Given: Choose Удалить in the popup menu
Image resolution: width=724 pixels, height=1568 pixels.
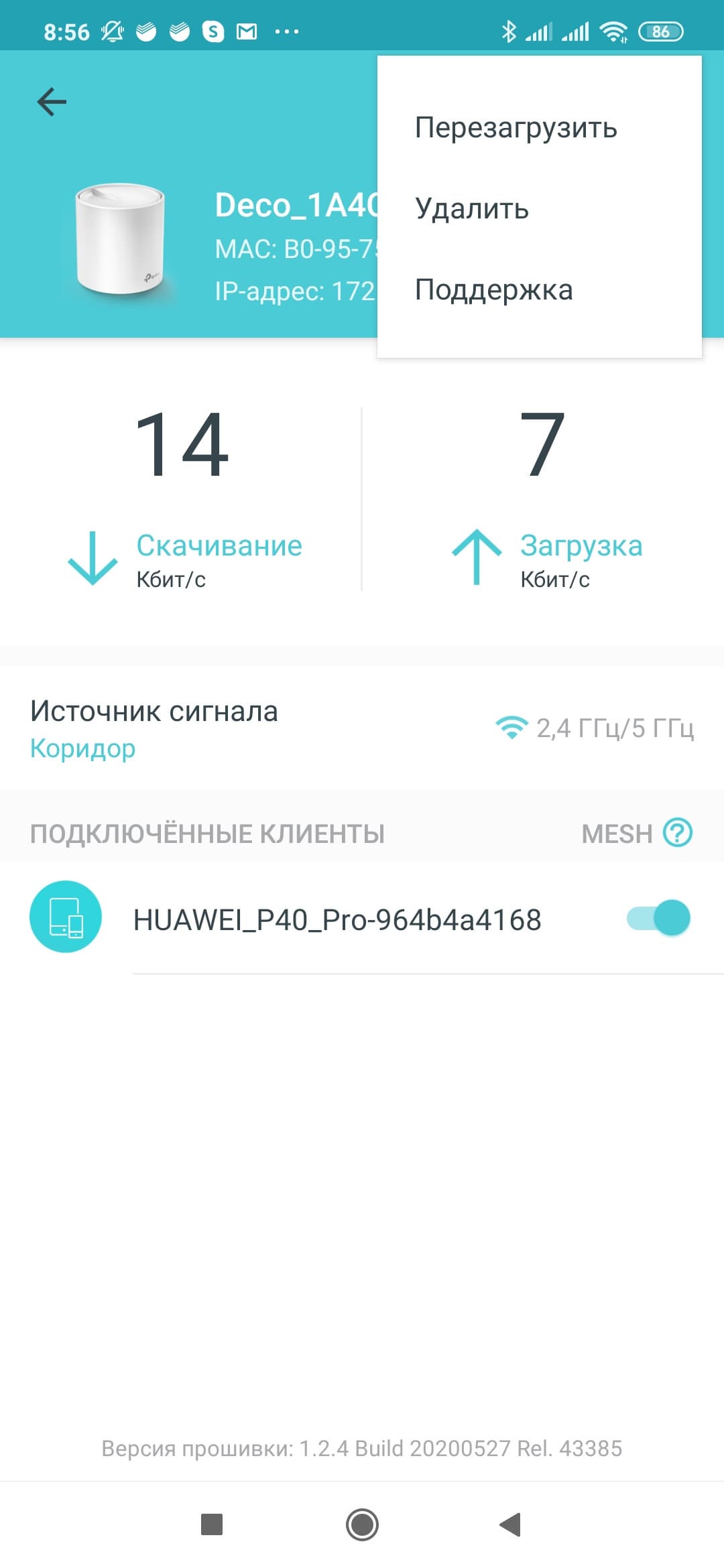Looking at the screenshot, I should tap(472, 208).
